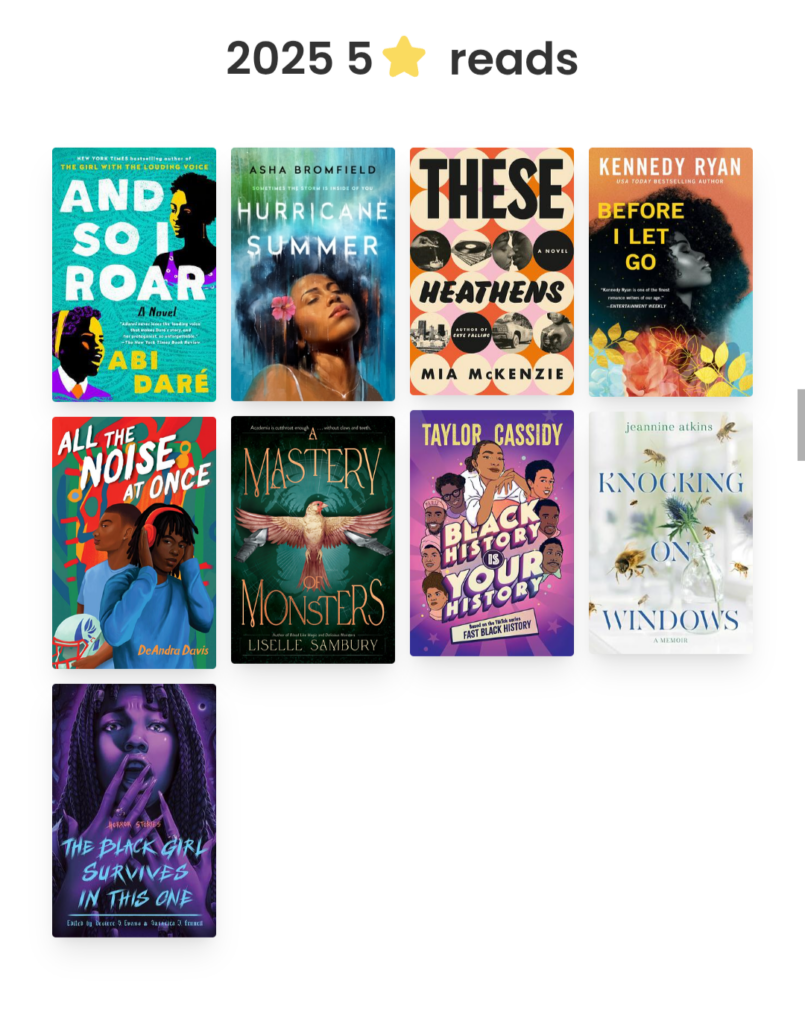Viewport: 805px width, 1024px height.
Task: Open the book And So I Roar
Action: [x=134, y=274]
